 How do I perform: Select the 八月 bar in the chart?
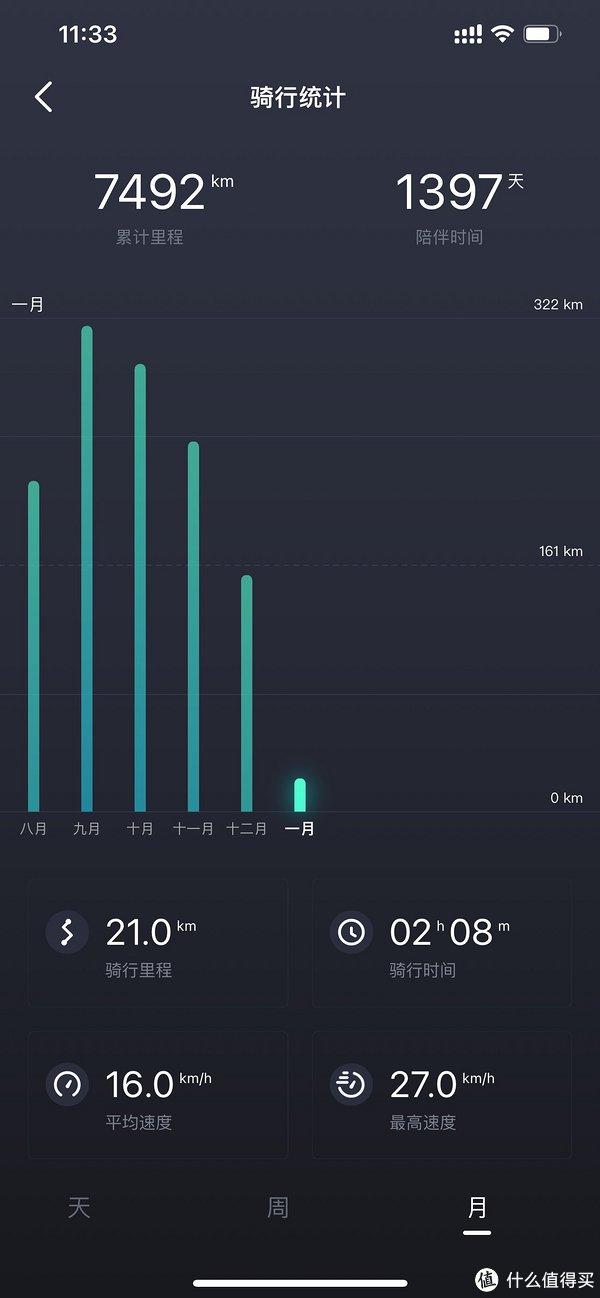point(33,646)
